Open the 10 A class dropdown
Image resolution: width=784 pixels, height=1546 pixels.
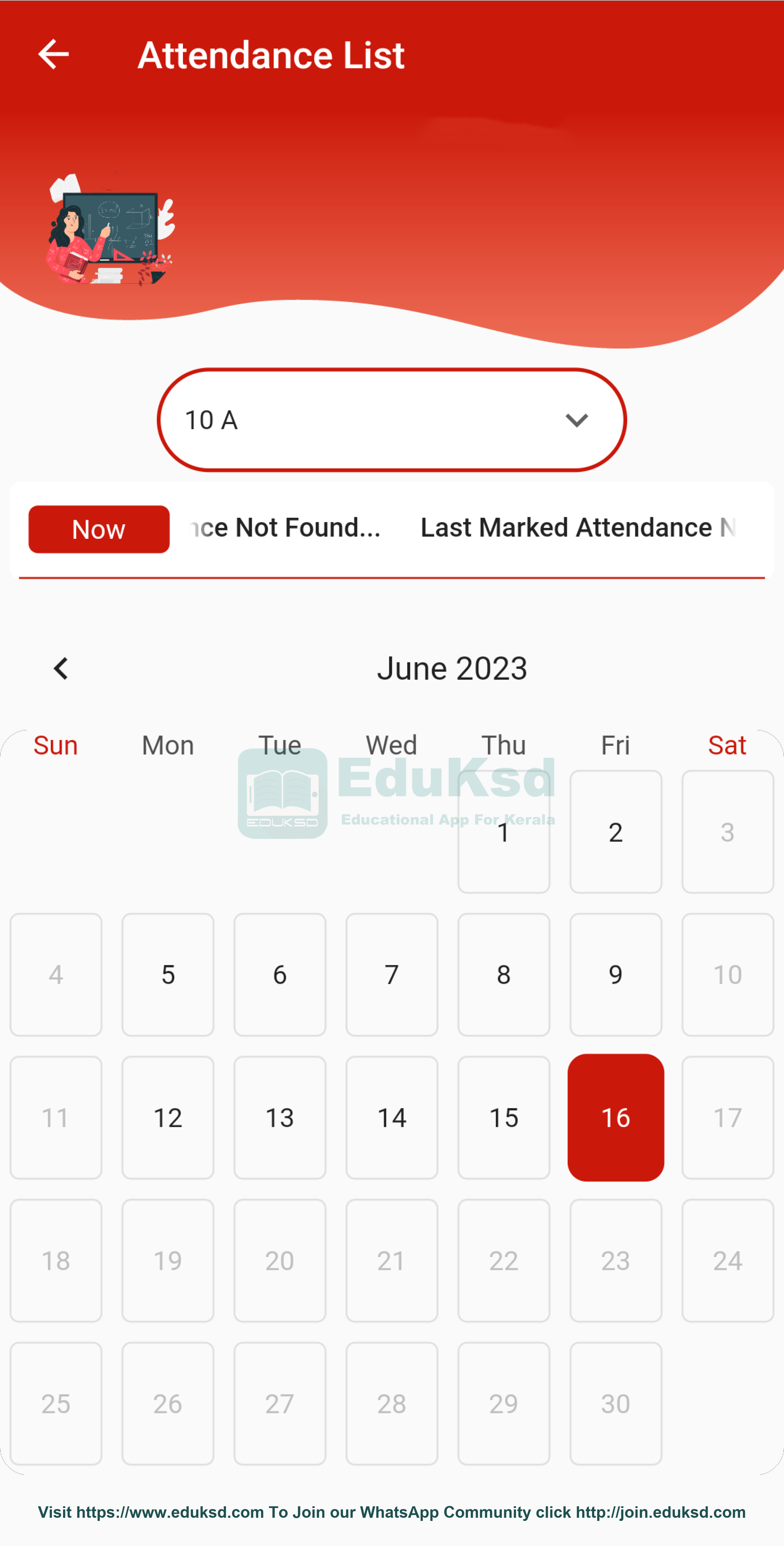(392, 420)
